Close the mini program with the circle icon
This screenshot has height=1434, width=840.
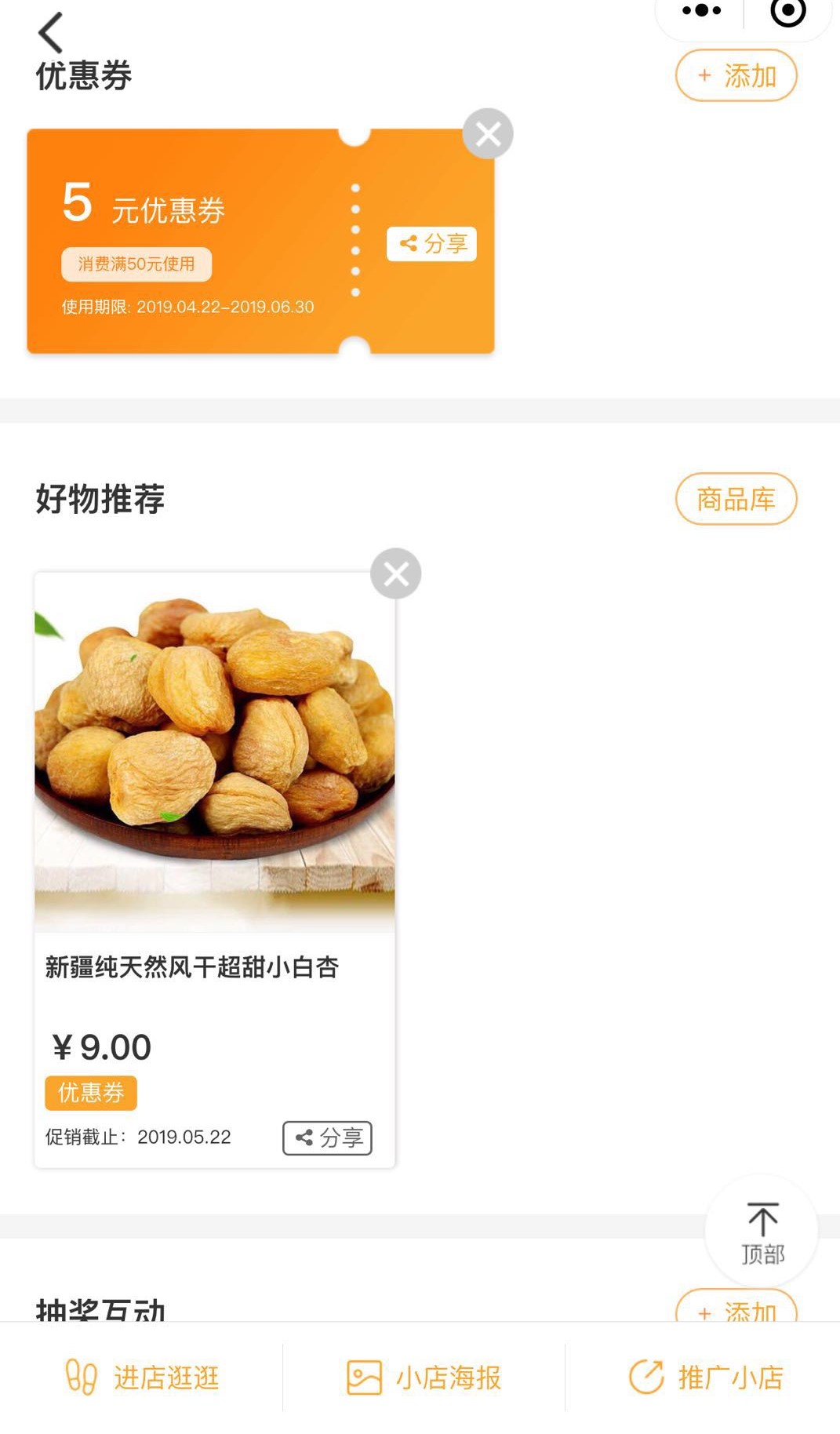(787, 12)
